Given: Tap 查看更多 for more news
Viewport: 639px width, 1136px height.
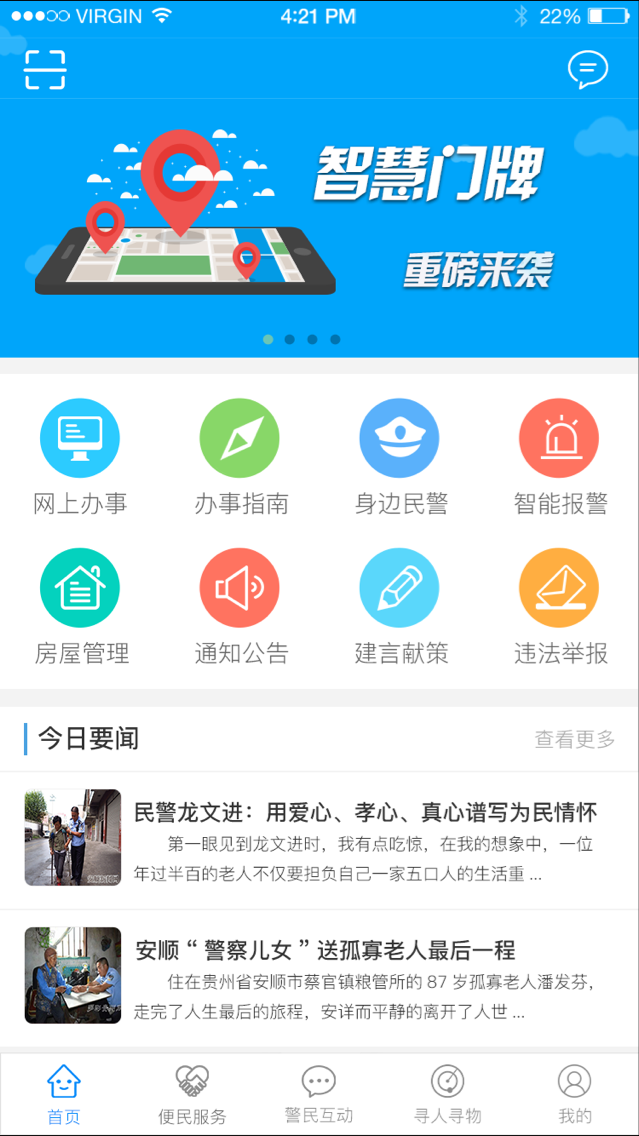Looking at the screenshot, I should (x=575, y=740).
